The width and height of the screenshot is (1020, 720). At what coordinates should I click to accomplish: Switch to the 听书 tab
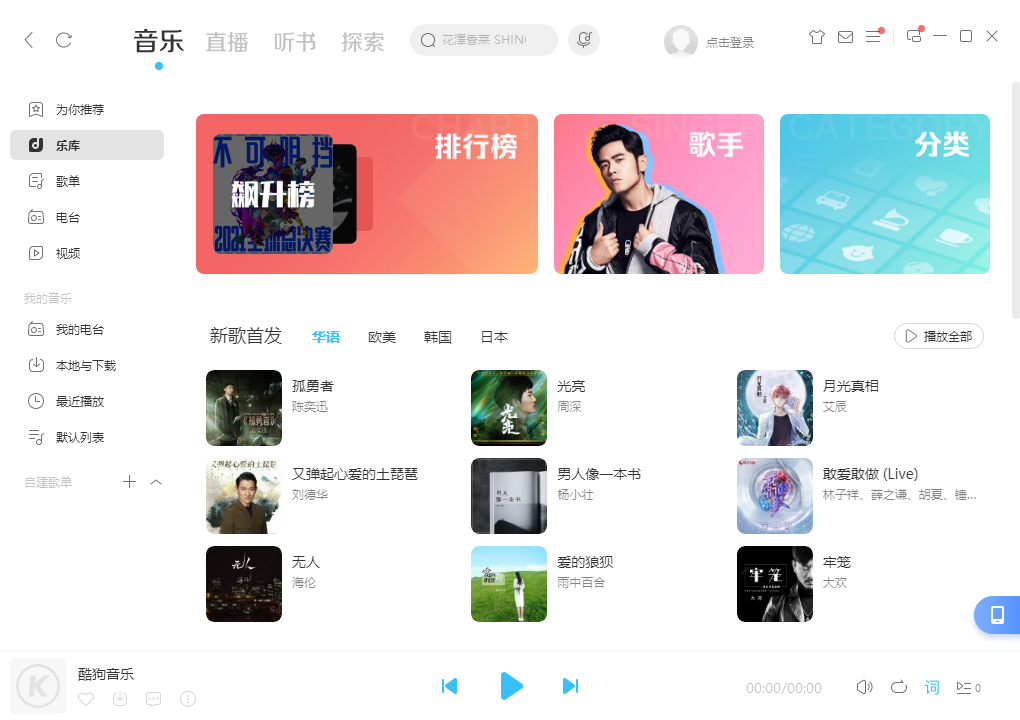[295, 42]
